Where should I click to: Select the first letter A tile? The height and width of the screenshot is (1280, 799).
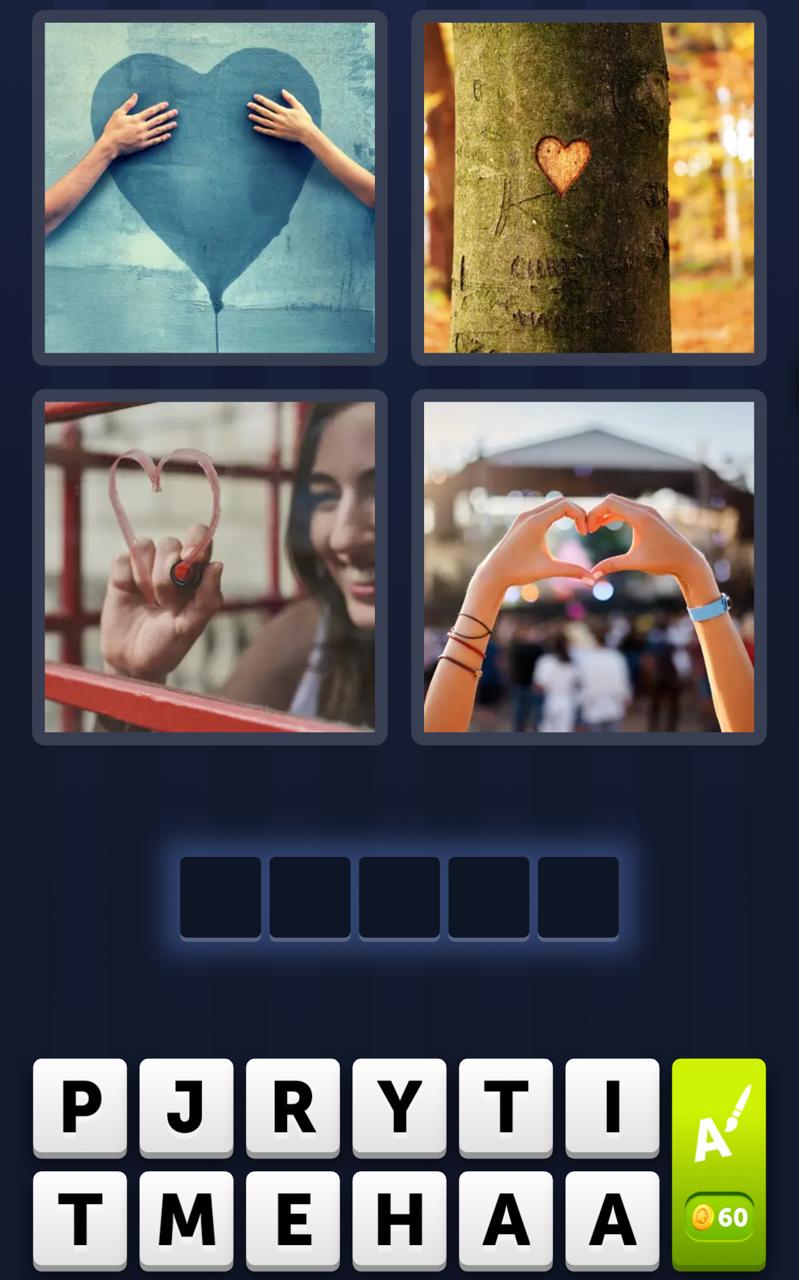click(505, 1218)
